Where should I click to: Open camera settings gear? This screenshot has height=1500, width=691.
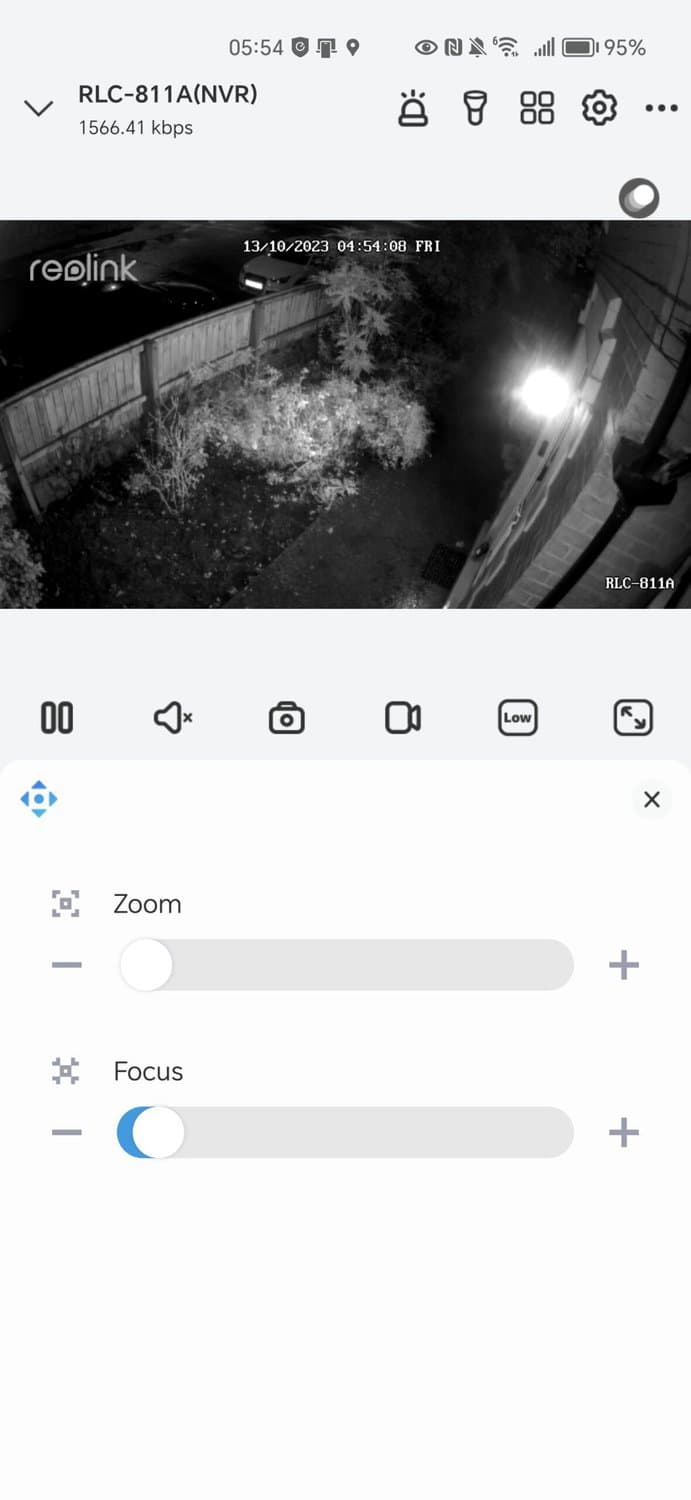click(599, 108)
